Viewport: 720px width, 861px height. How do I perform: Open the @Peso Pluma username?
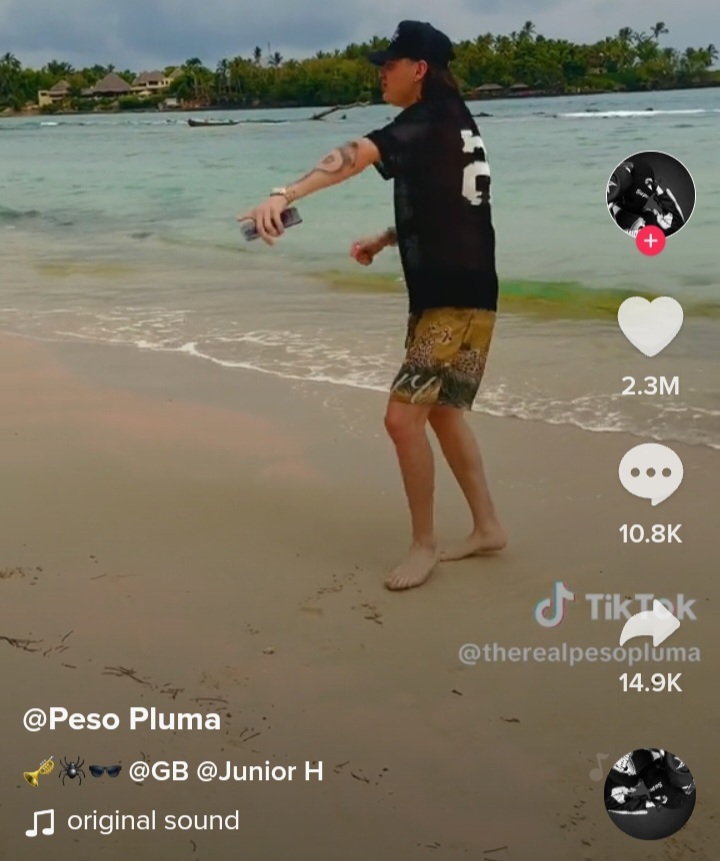coord(121,718)
